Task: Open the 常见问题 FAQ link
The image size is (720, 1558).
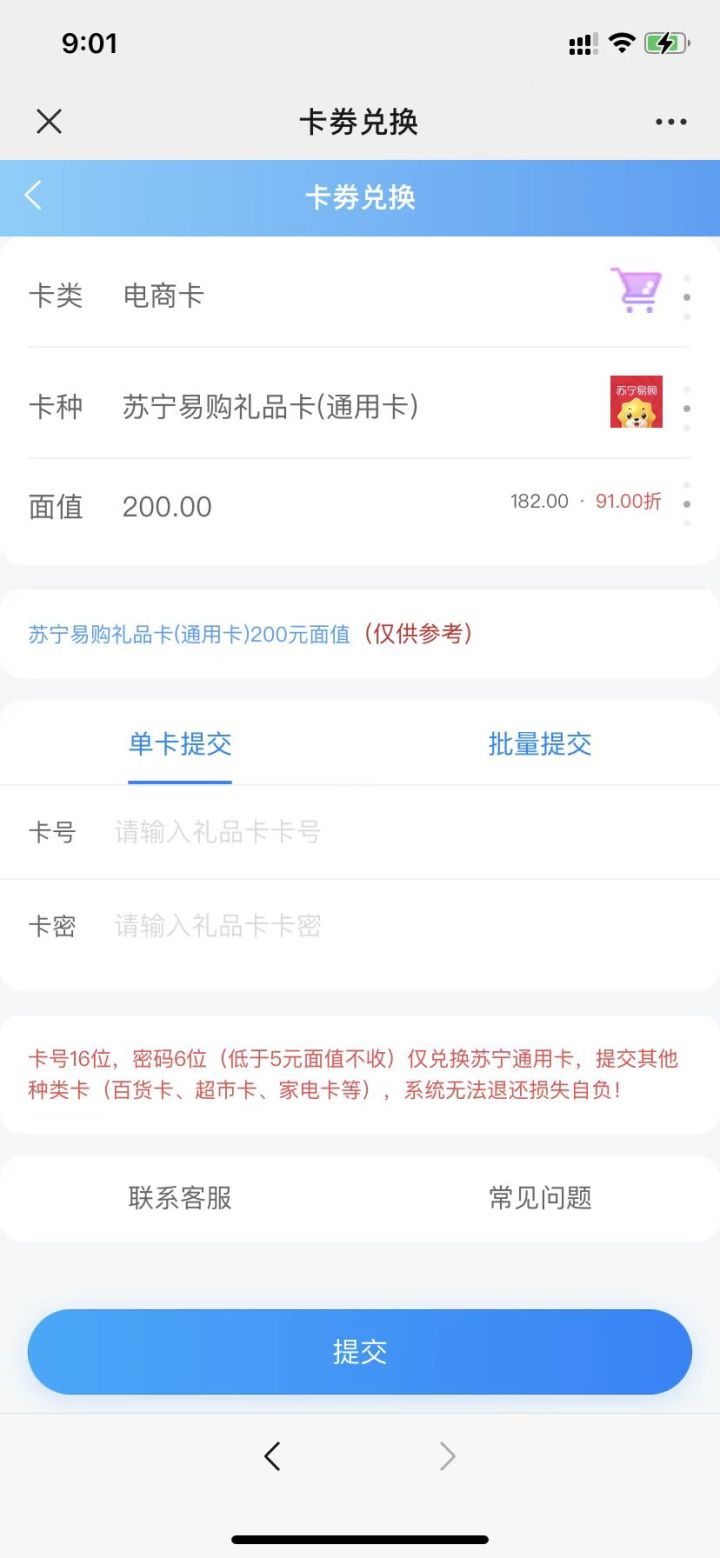Action: click(539, 1198)
